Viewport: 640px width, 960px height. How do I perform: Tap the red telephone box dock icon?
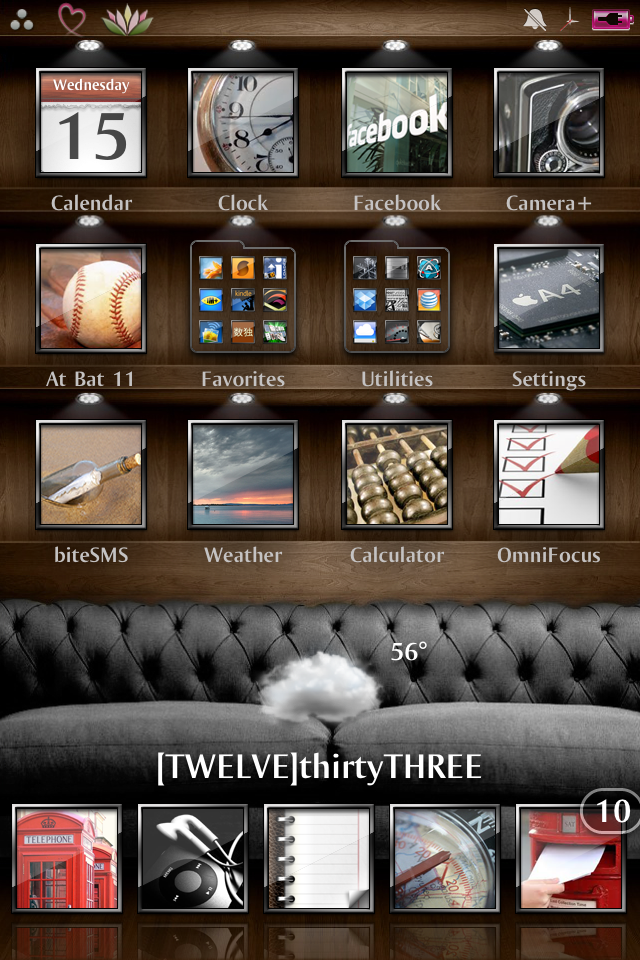click(x=66, y=858)
